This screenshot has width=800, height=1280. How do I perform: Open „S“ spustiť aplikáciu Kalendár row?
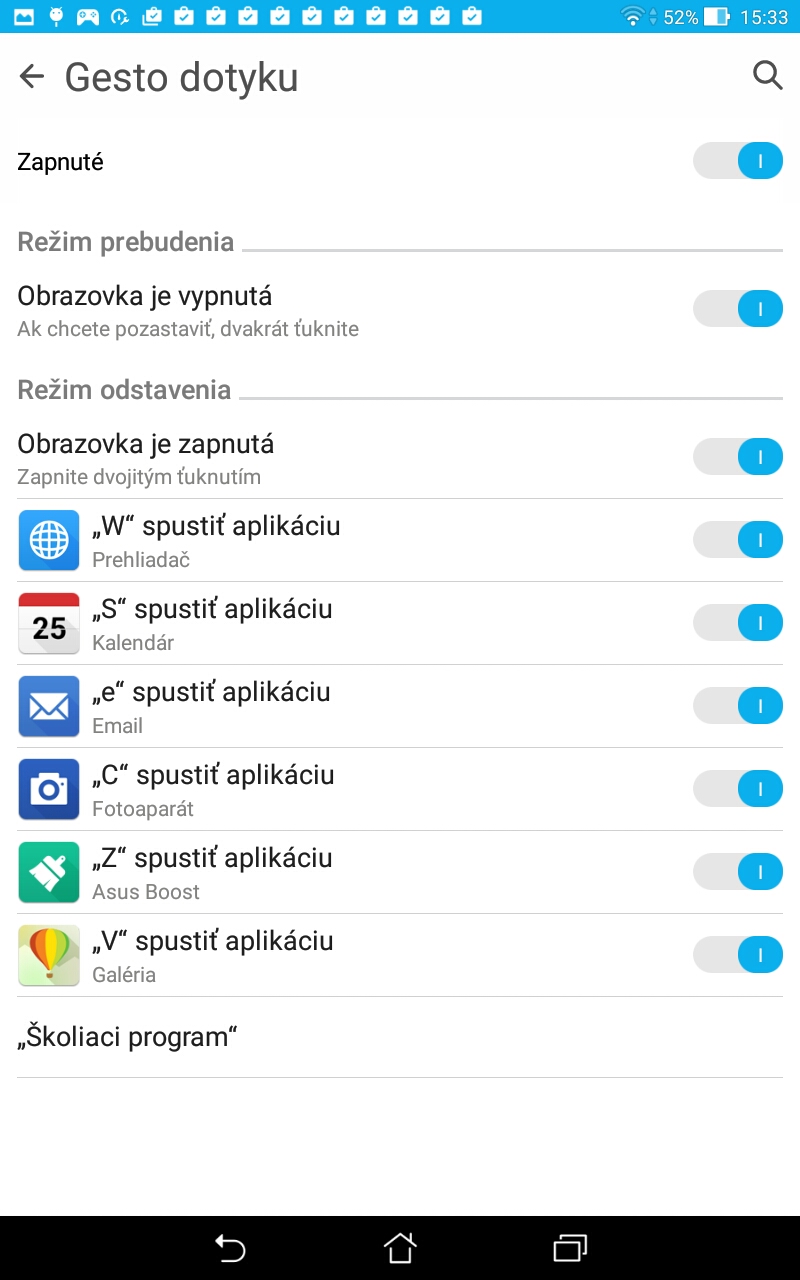click(400, 623)
